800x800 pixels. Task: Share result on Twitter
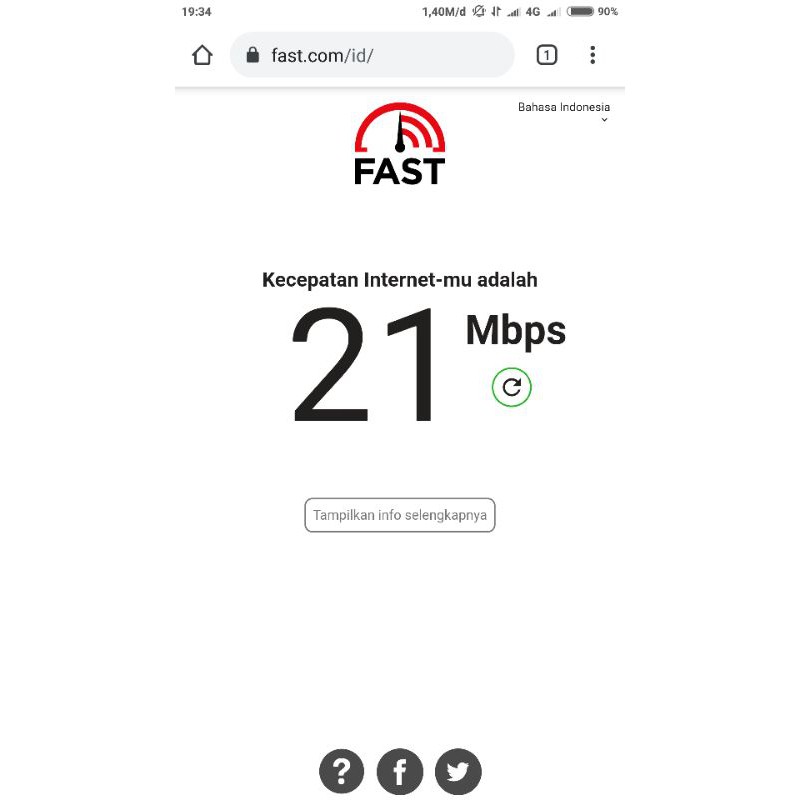click(x=458, y=771)
